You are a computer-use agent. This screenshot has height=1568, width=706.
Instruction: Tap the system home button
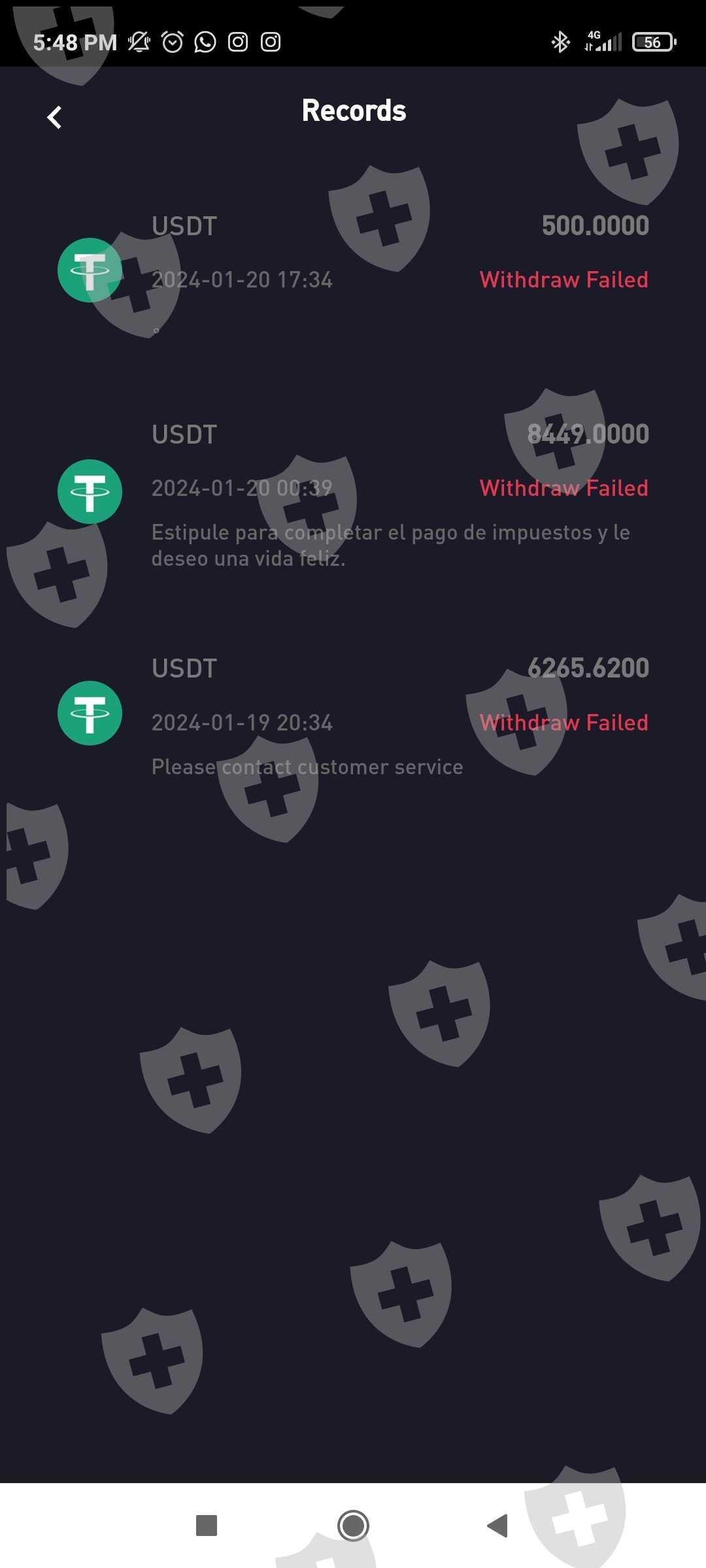point(353,1526)
